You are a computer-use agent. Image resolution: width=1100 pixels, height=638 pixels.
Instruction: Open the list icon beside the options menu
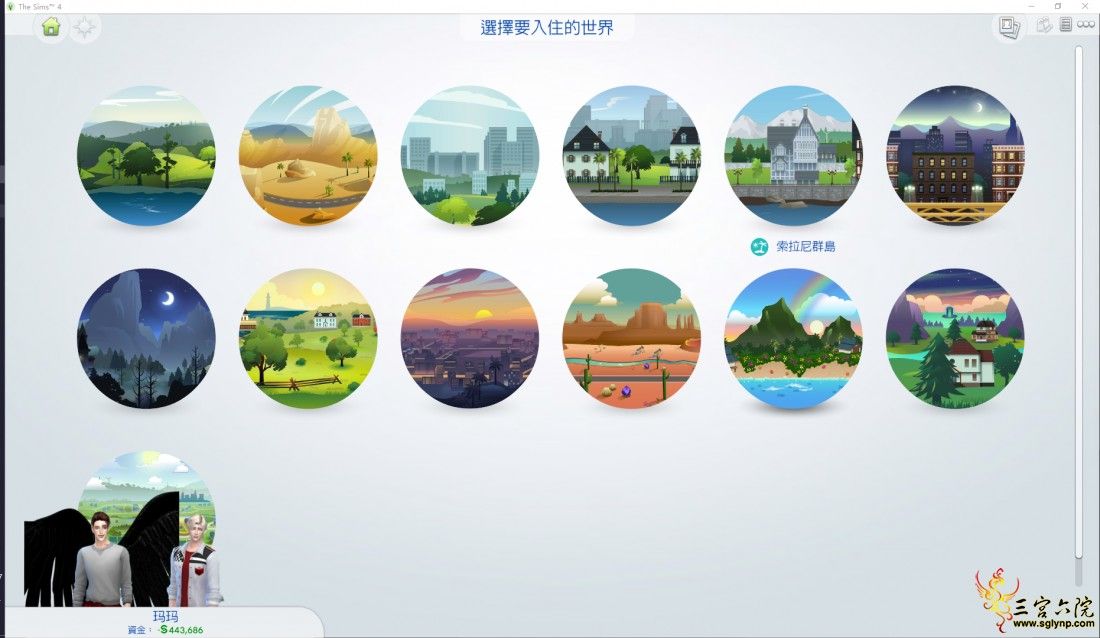(x=1066, y=24)
